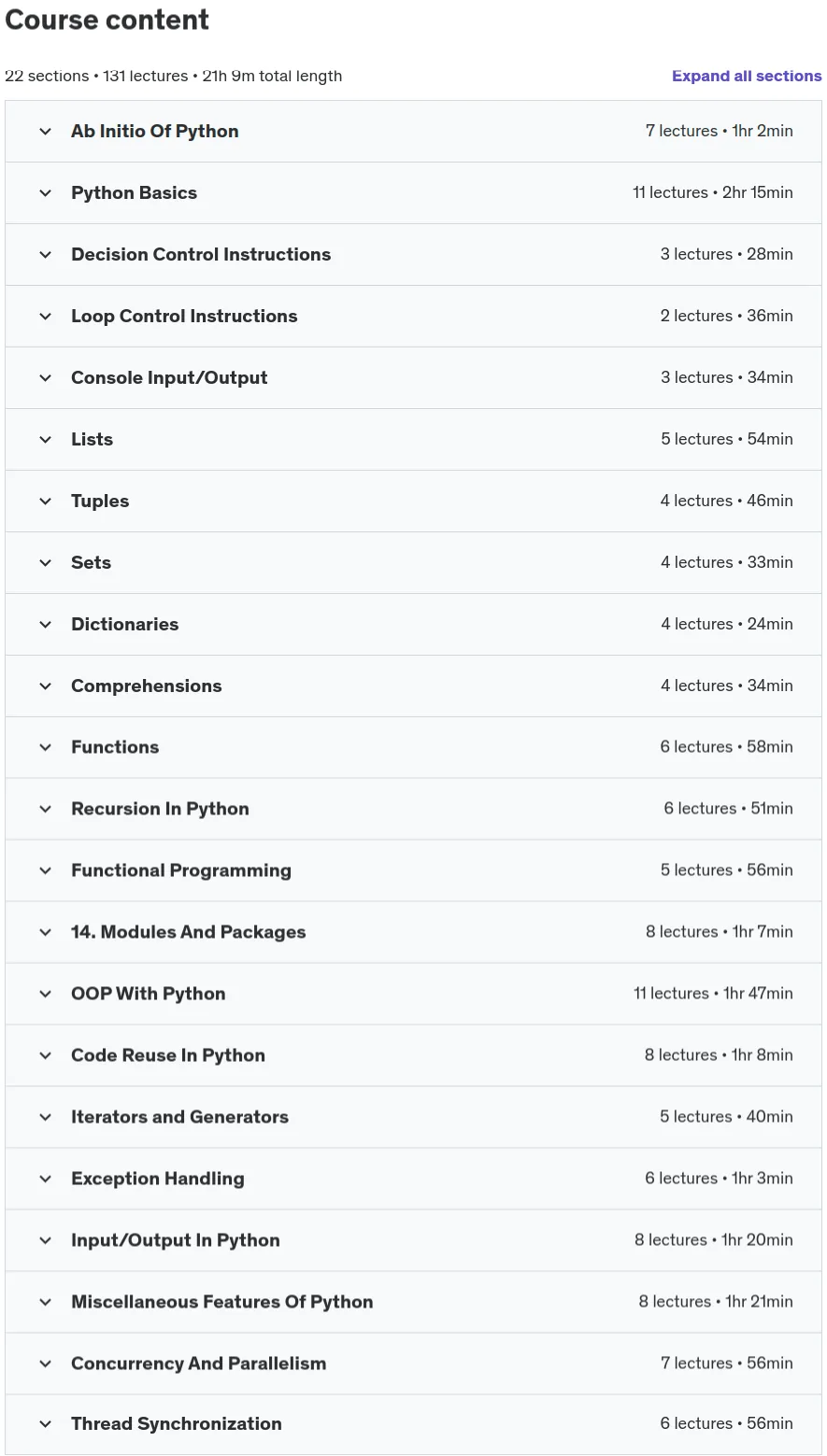Screen dimensions: 827x1456
Task: Expand the Sets section
Action: point(413,563)
